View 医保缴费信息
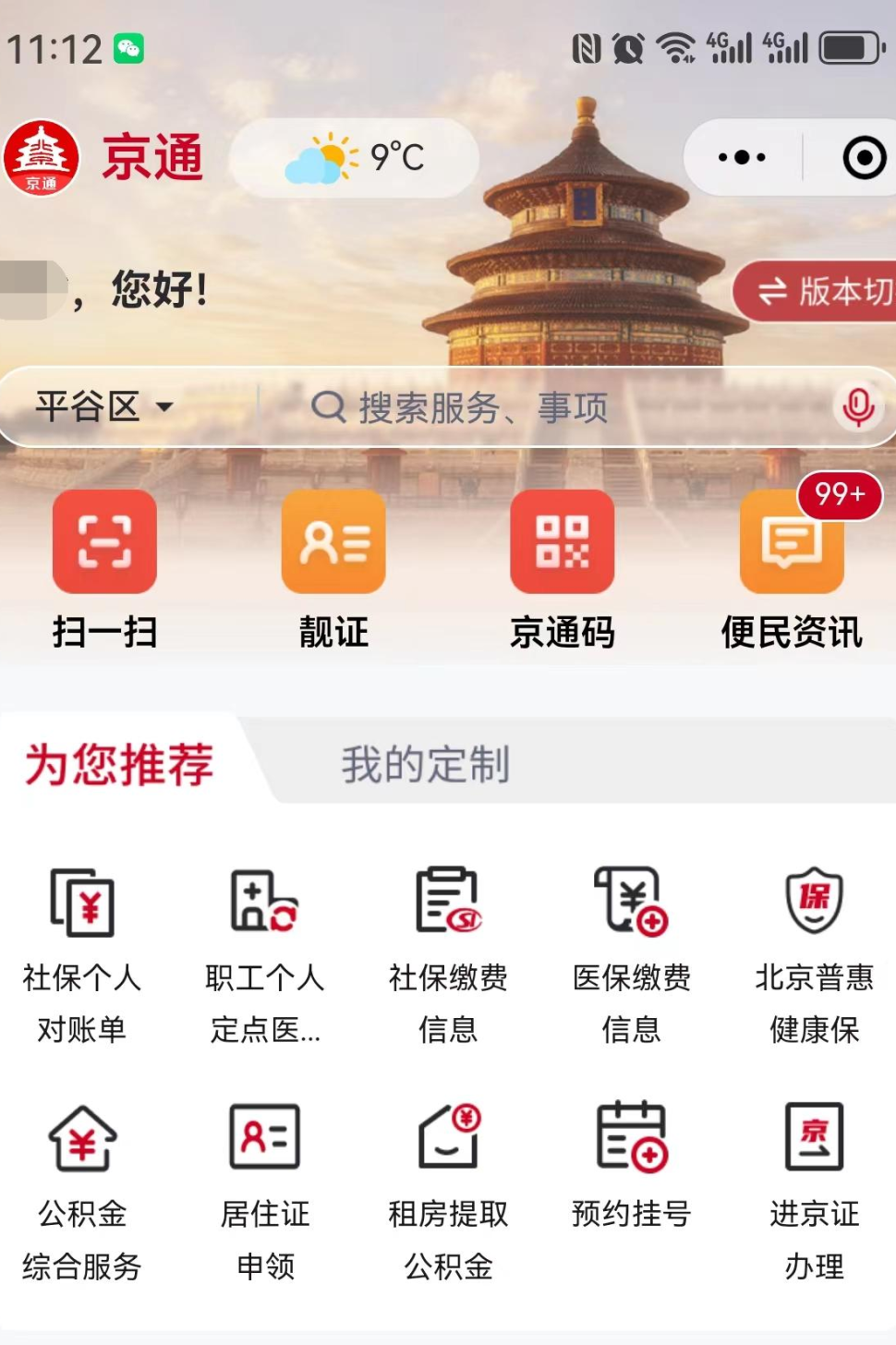The image size is (896, 1345). point(632,953)
